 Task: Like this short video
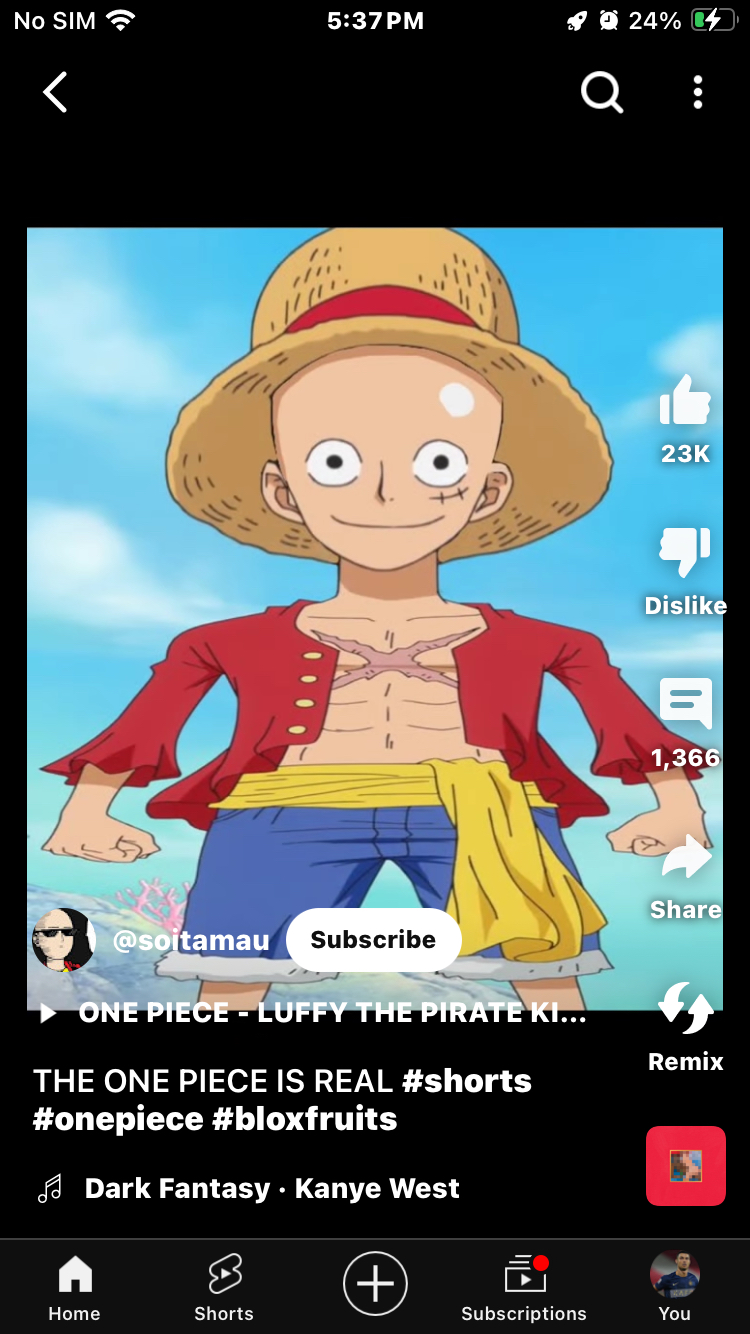[685, 405]
